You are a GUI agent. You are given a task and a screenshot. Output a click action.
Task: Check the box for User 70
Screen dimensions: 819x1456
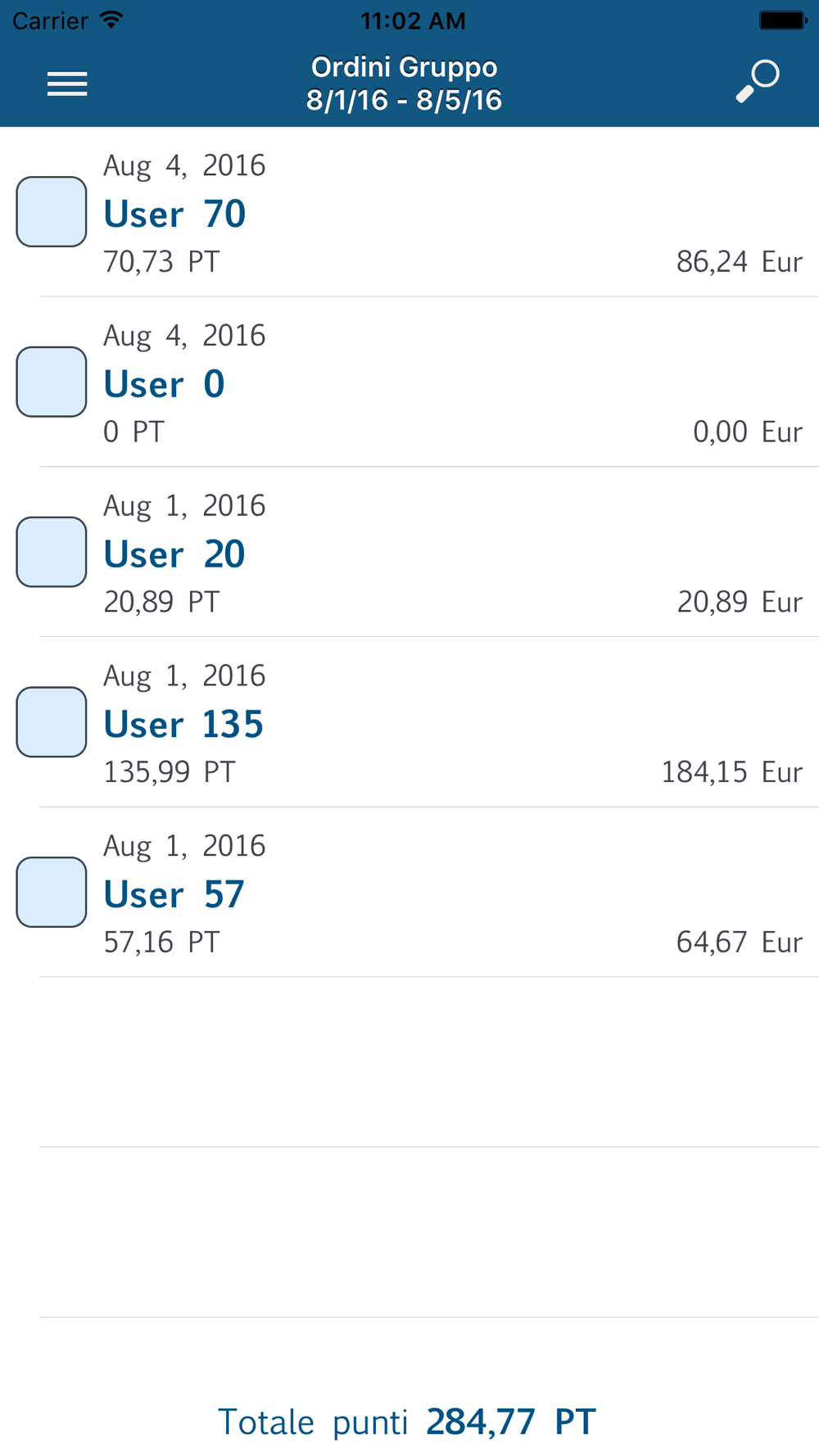point(52,212)
